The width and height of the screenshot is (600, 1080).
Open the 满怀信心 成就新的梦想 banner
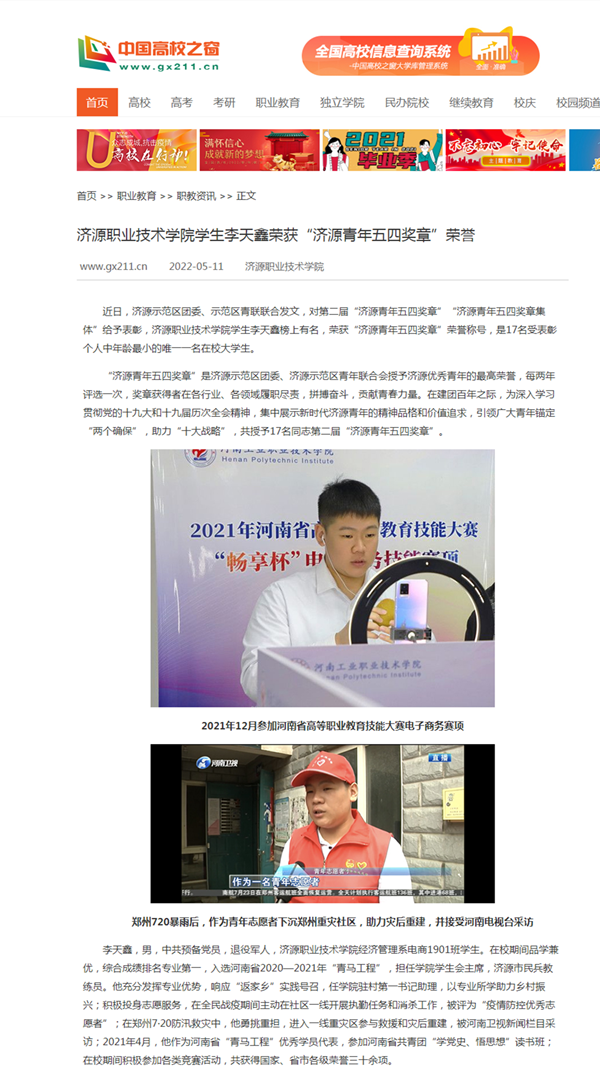click(x=259, y=150)
